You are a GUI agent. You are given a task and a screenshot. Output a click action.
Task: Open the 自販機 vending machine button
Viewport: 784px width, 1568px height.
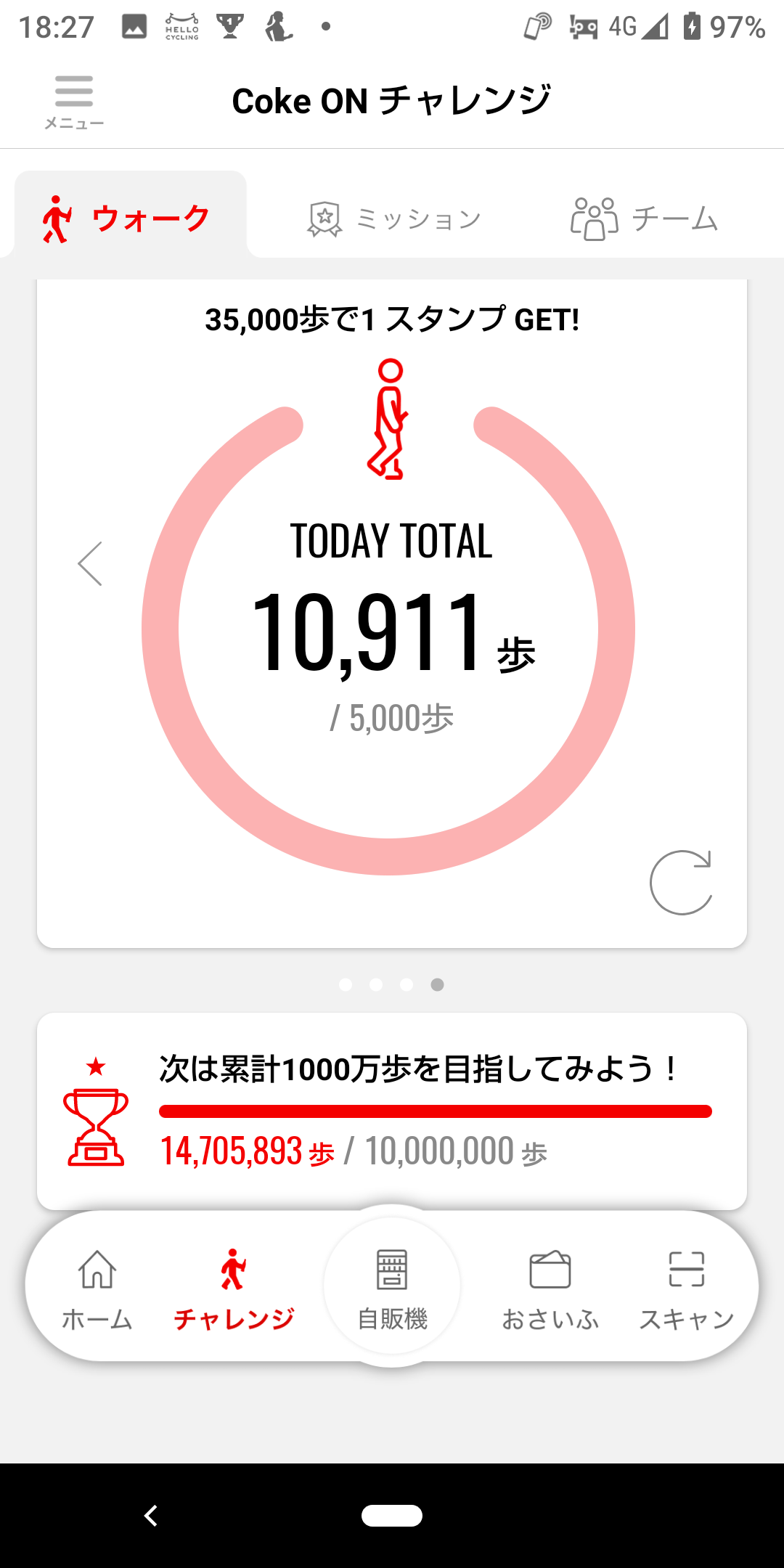(392, 1286)
